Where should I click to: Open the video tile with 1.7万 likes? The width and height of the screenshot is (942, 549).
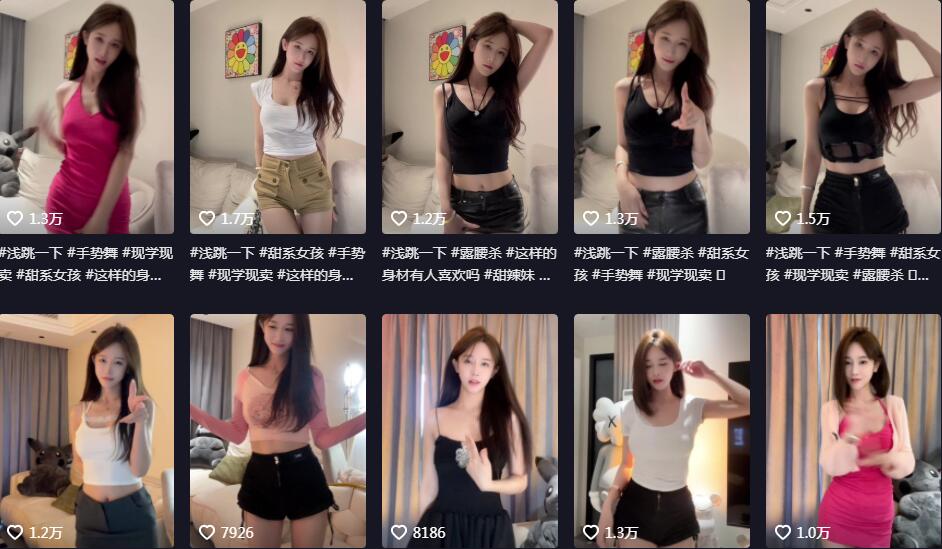coord(277,115)
